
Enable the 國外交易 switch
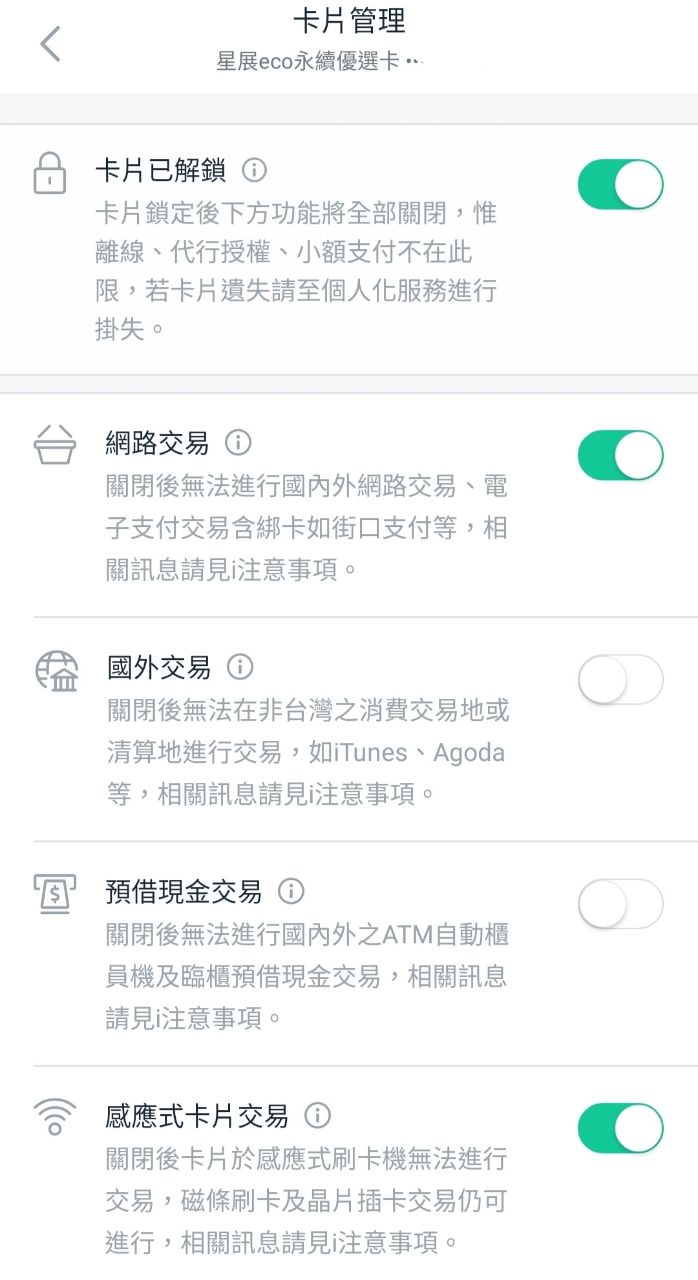click(620, 680)
